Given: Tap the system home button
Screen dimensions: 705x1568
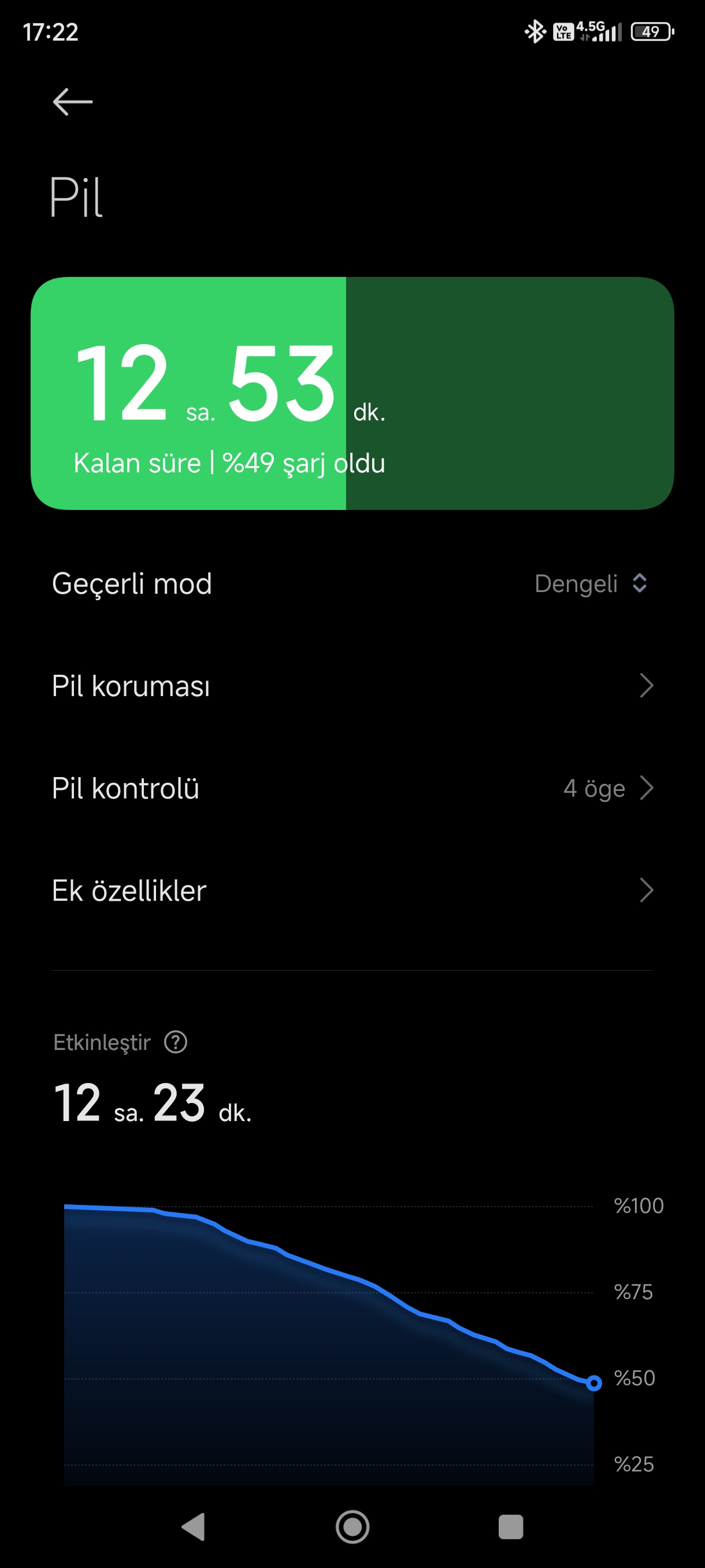Looking at the screenshot, I should tap(352, 1526).
